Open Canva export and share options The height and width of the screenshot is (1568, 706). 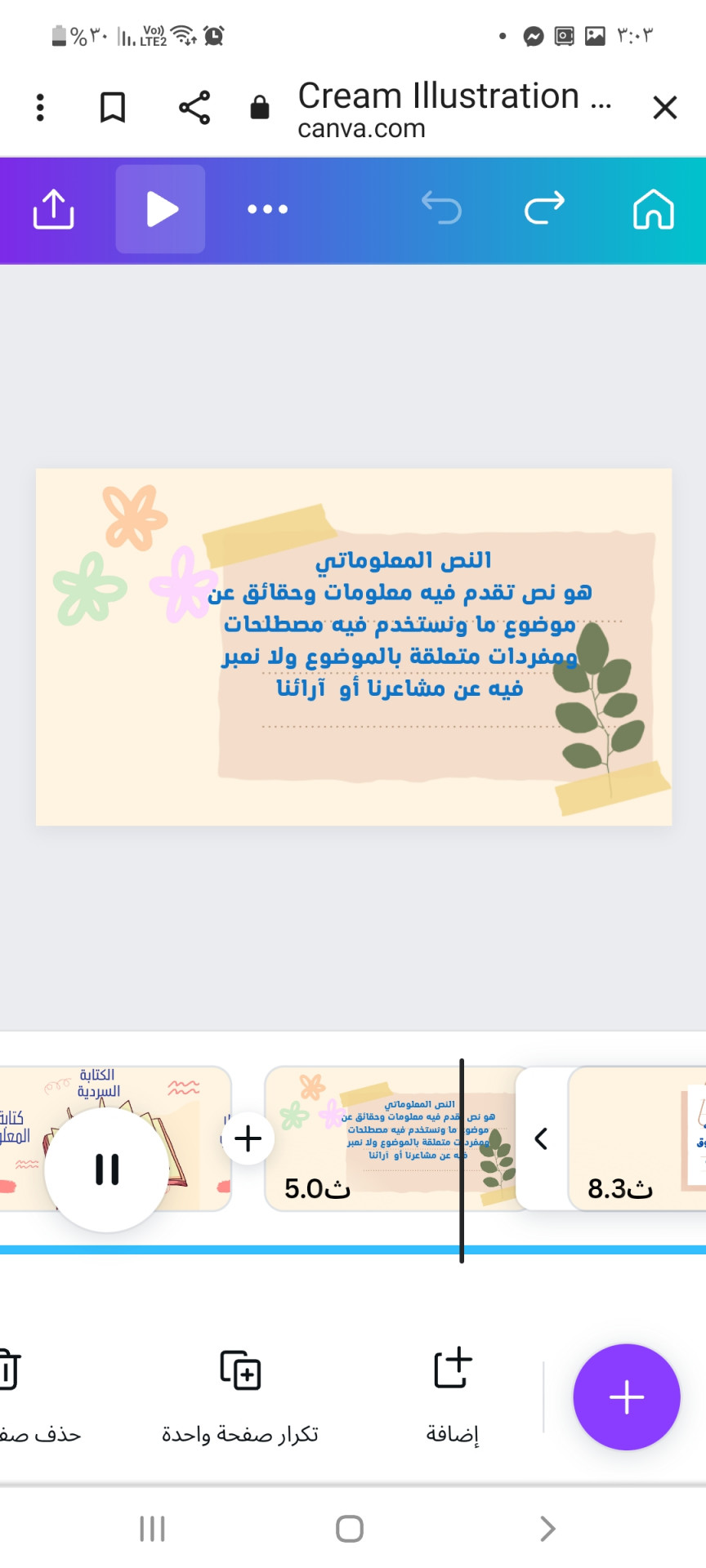pos(54,209)
